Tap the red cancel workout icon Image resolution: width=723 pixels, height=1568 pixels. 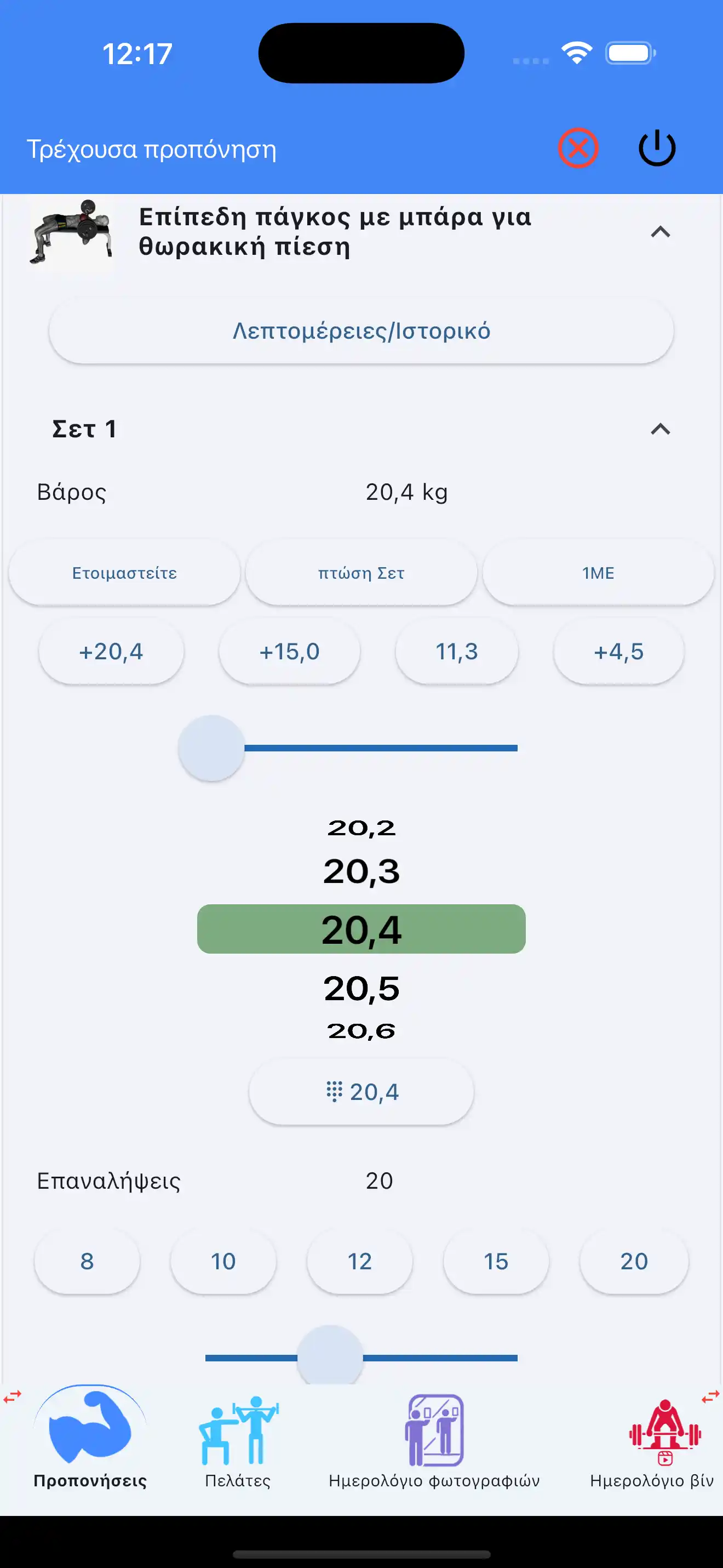click(x=578, y=148)
